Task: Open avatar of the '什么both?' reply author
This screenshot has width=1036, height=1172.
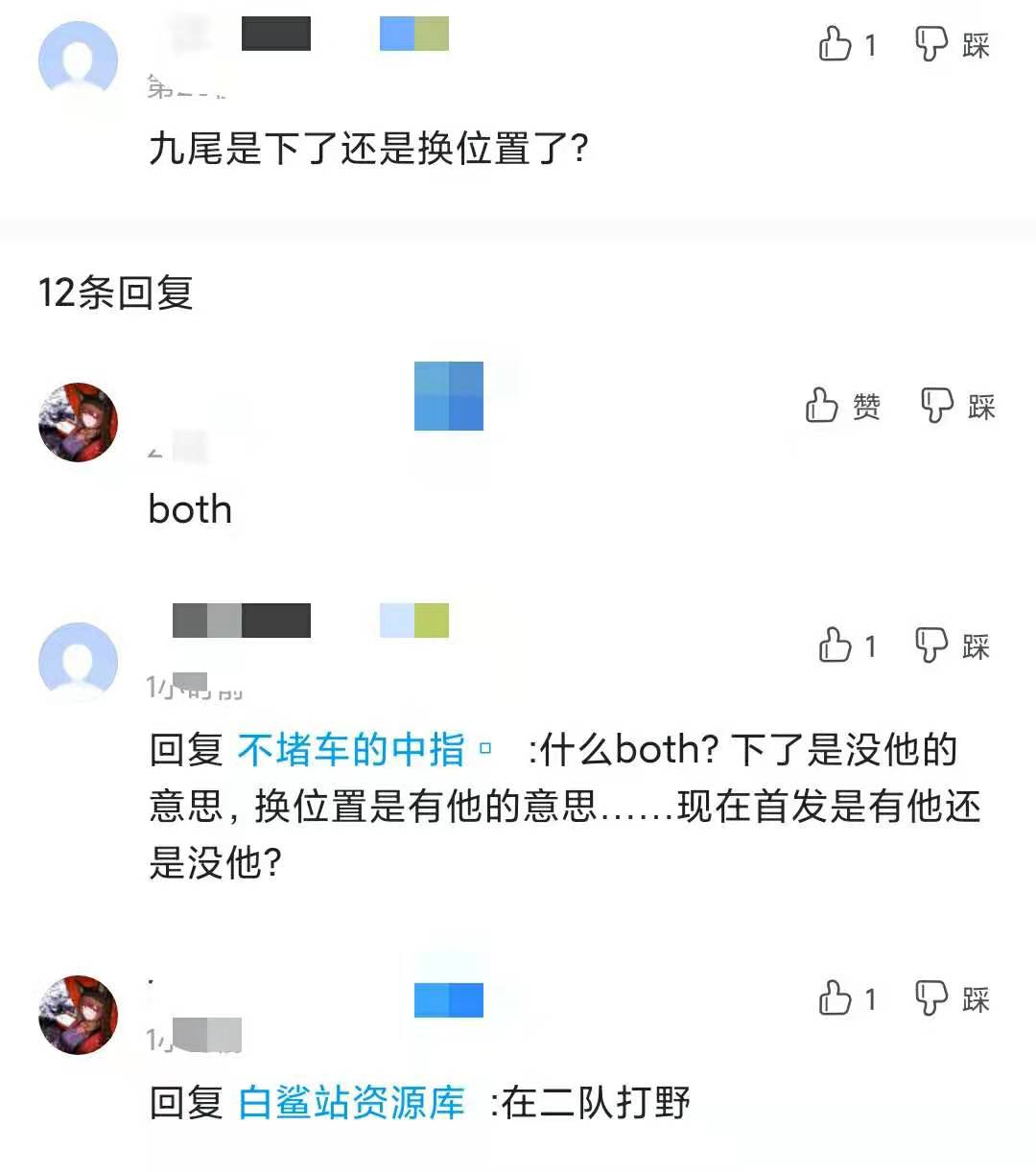Action: coord(78,662)
